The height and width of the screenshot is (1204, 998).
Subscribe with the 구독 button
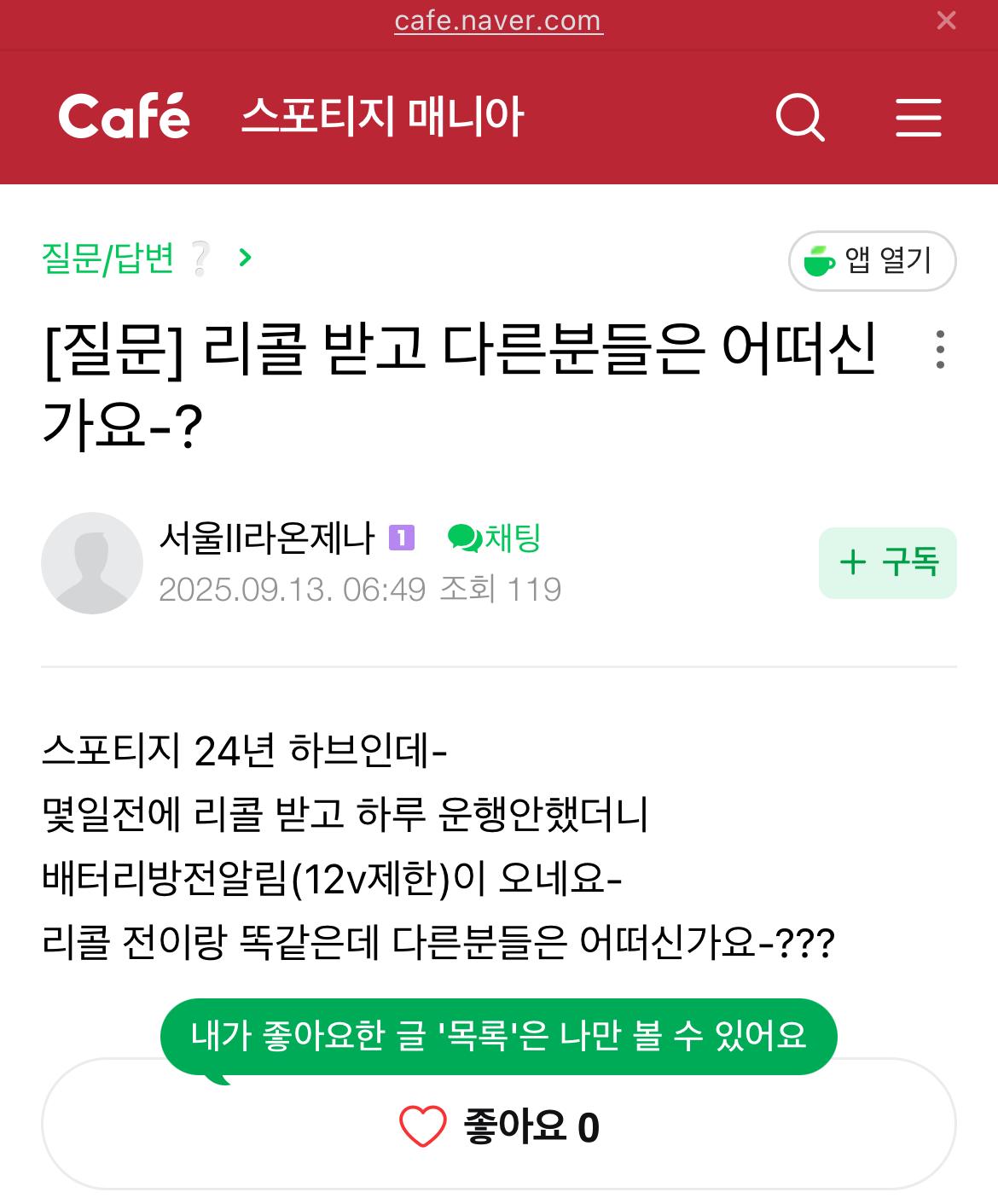coord(887,563)
